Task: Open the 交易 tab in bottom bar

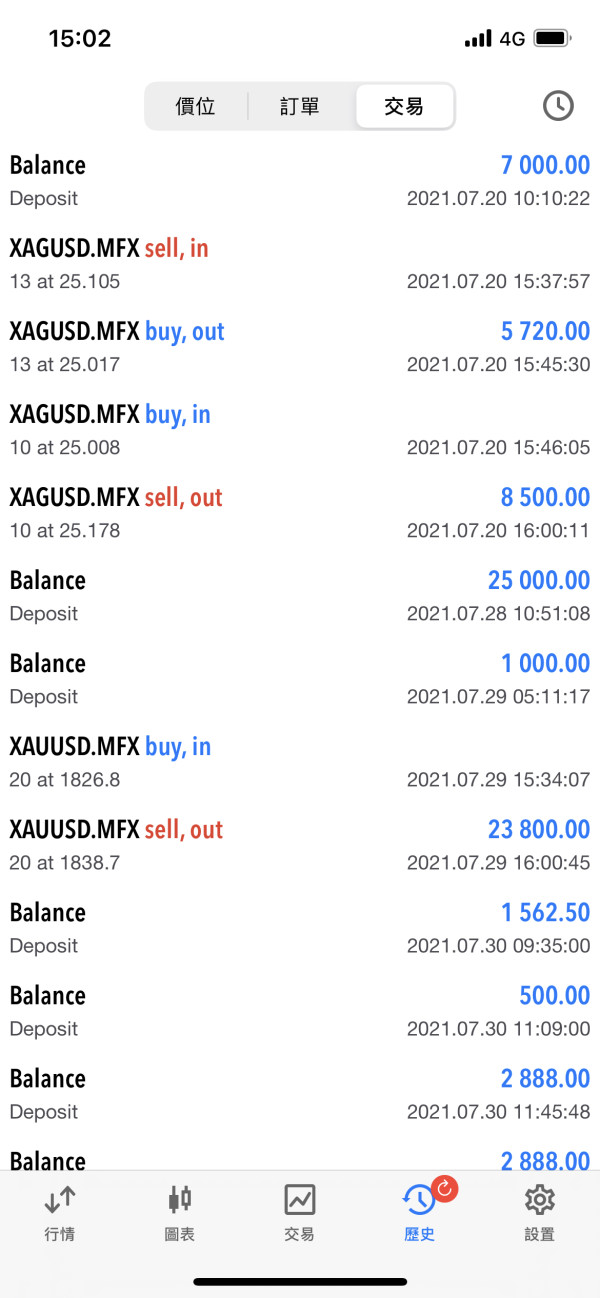Action: (x=299, y=1212)
